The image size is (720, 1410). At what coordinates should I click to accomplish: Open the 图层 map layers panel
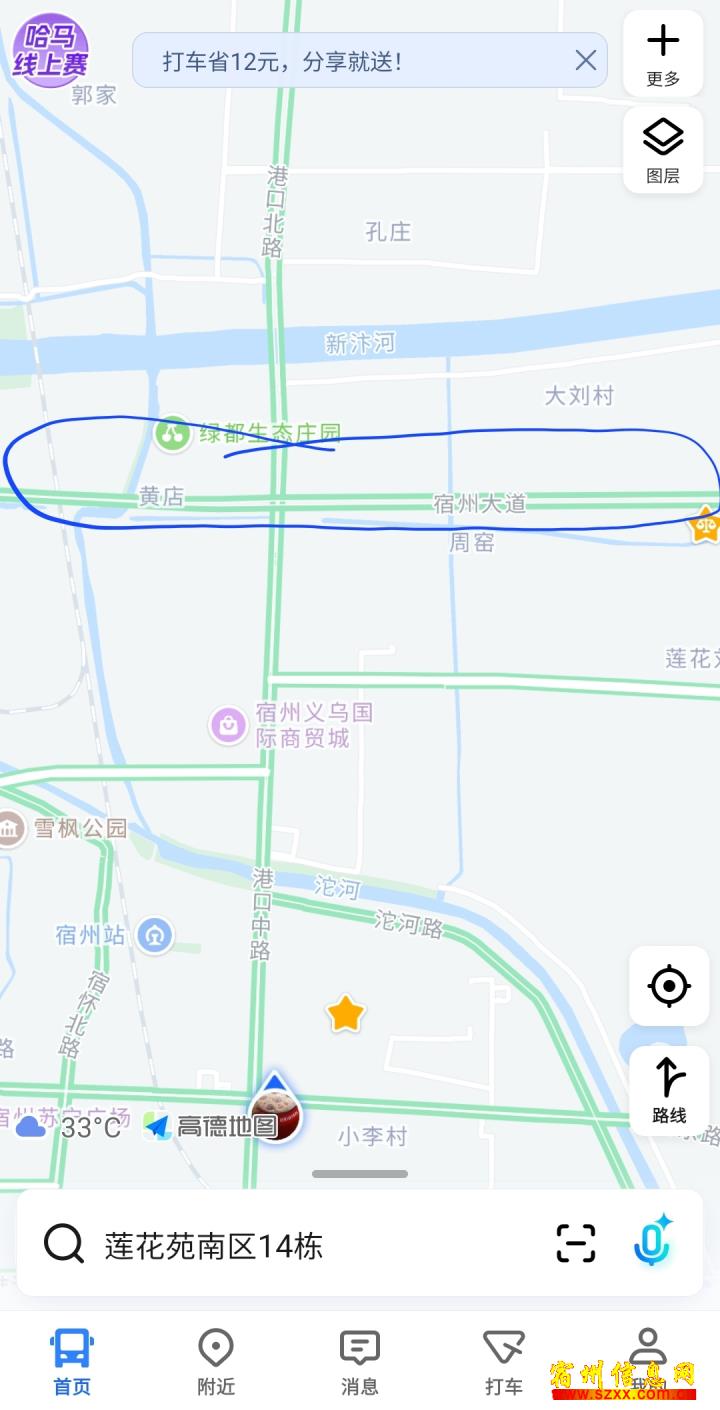click(663, 149)
